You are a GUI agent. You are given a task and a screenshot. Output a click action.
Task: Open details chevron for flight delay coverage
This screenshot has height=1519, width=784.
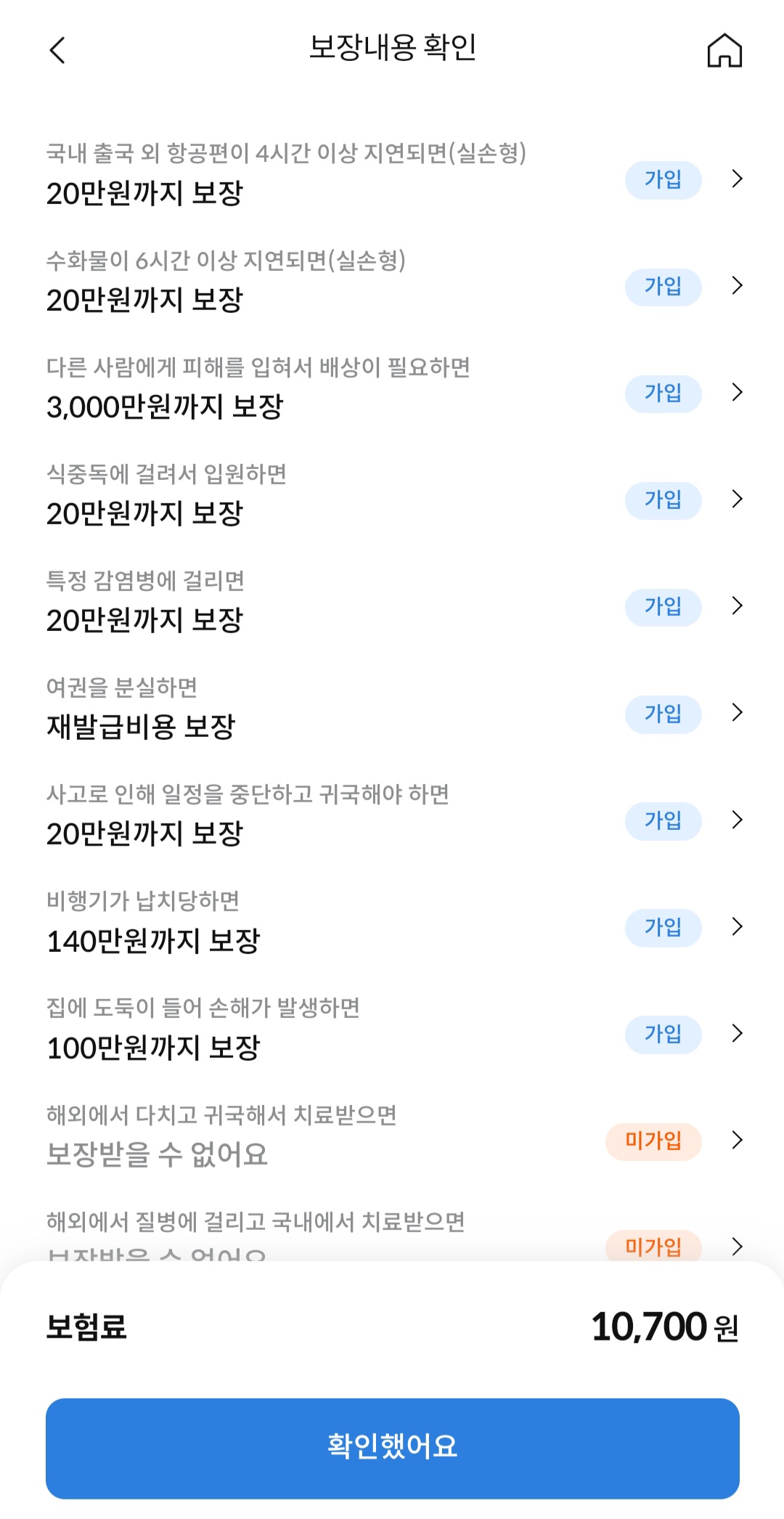(738, 179)
